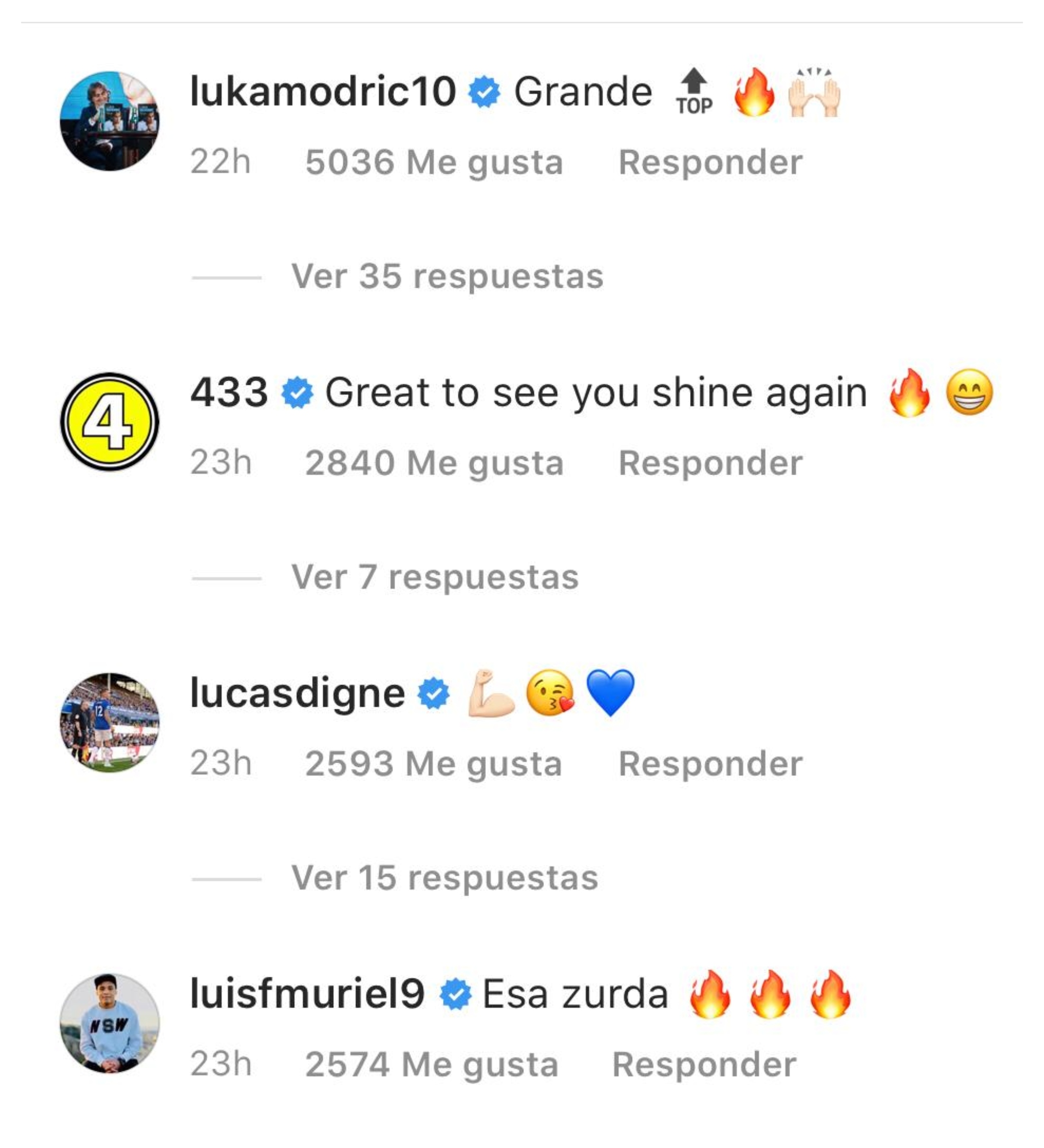
Task: Open luisfmuriel9's profile picture
Action: point(110,1023)
